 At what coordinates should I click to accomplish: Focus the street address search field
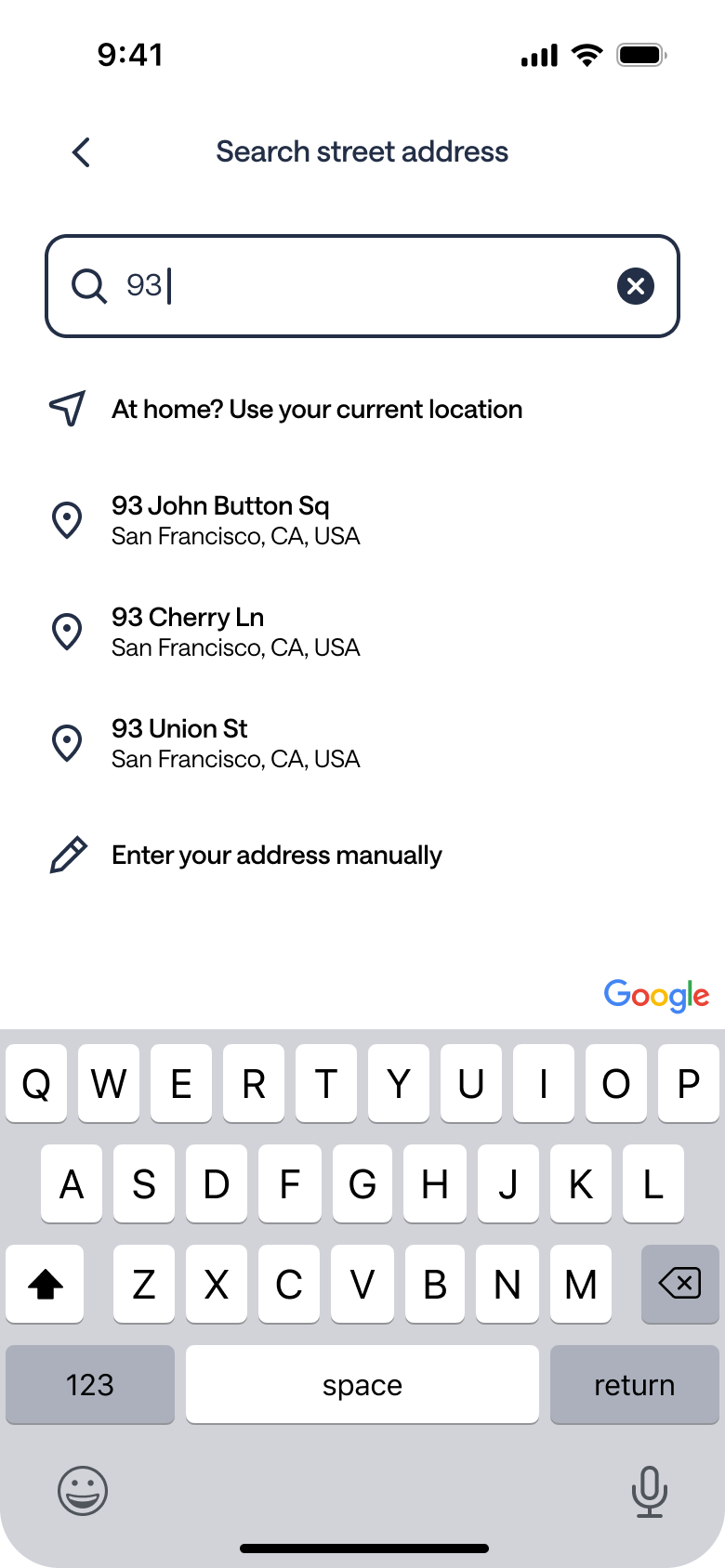click(x=362, y=286)
